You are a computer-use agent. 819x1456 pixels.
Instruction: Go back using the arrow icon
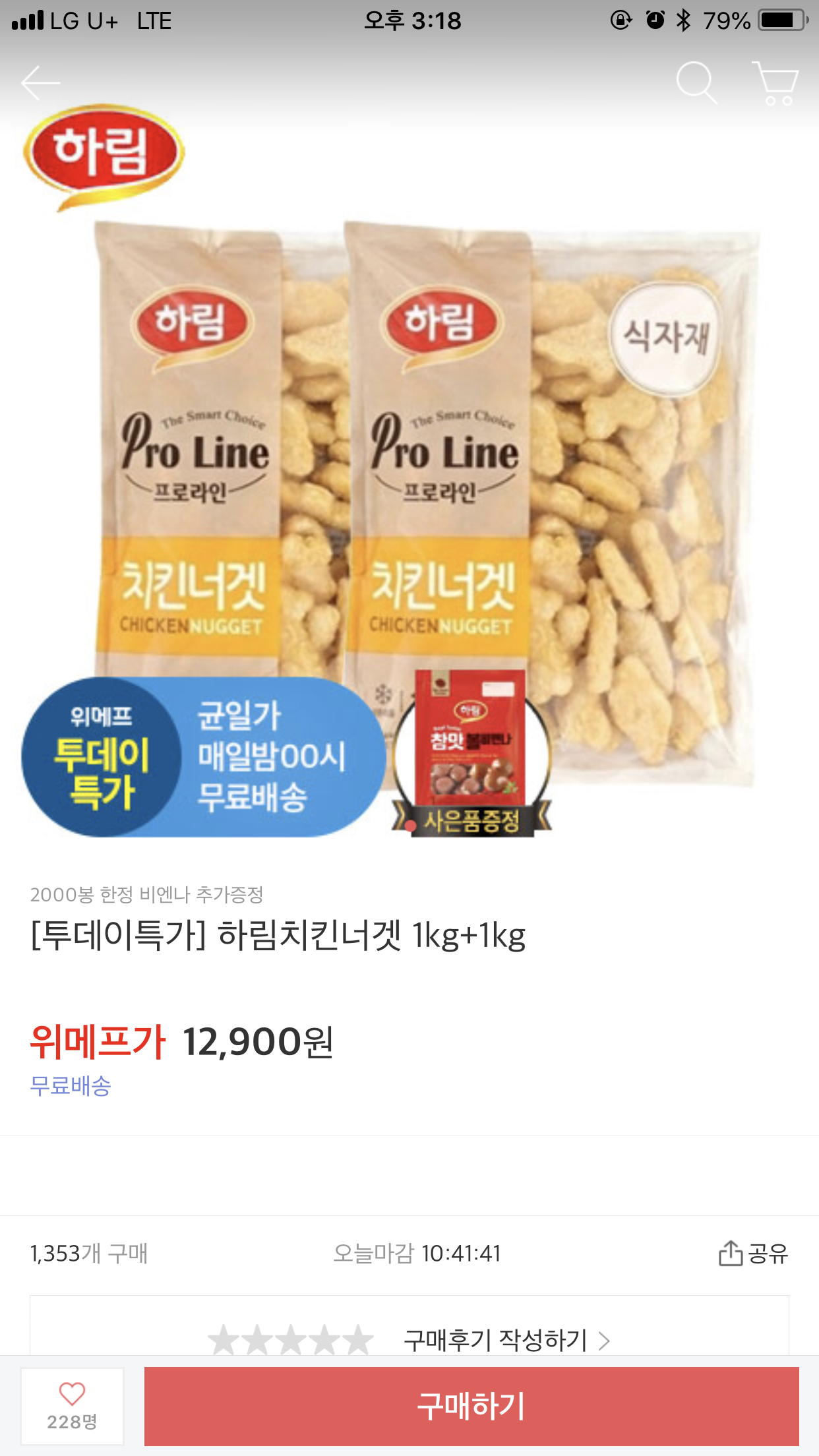point(41,83)
